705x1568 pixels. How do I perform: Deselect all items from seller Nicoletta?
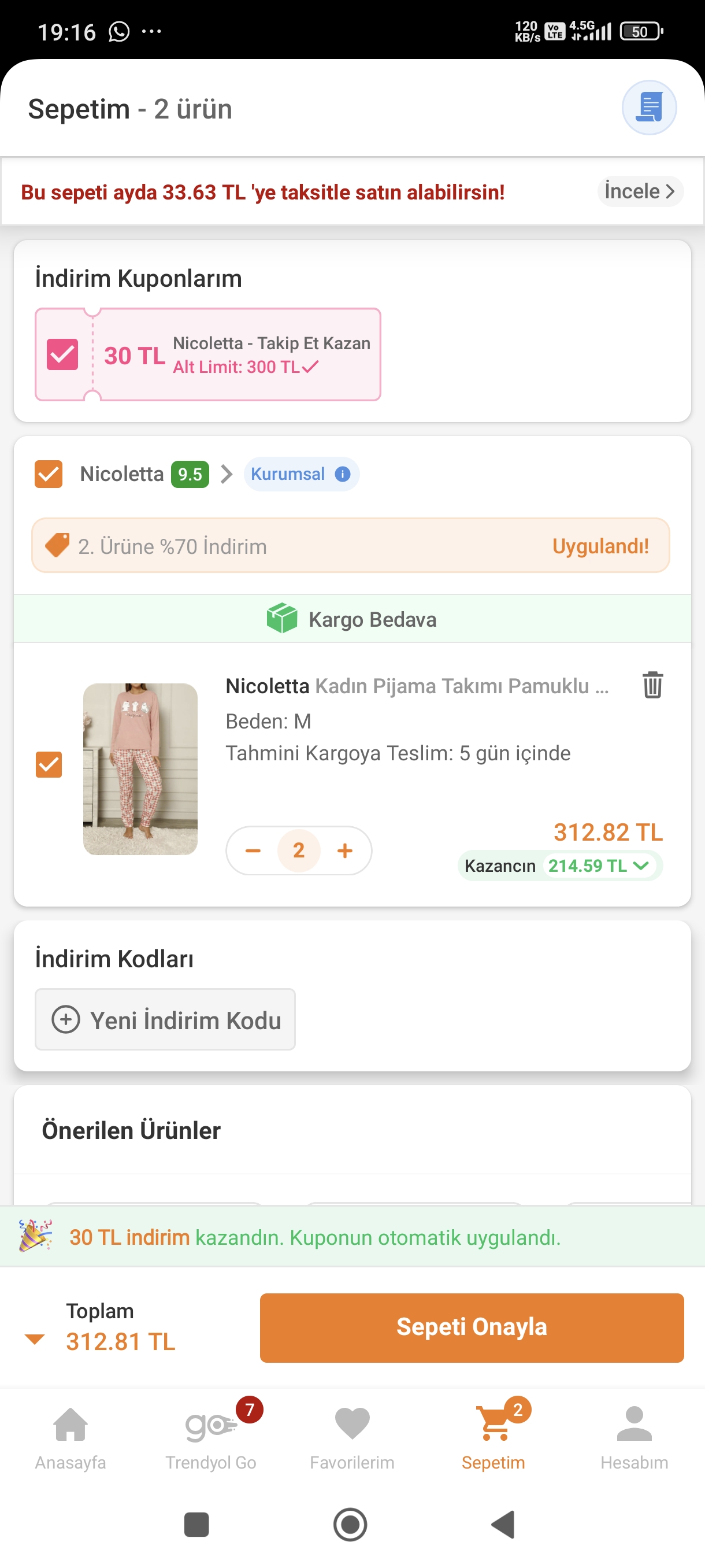point(49,474)
